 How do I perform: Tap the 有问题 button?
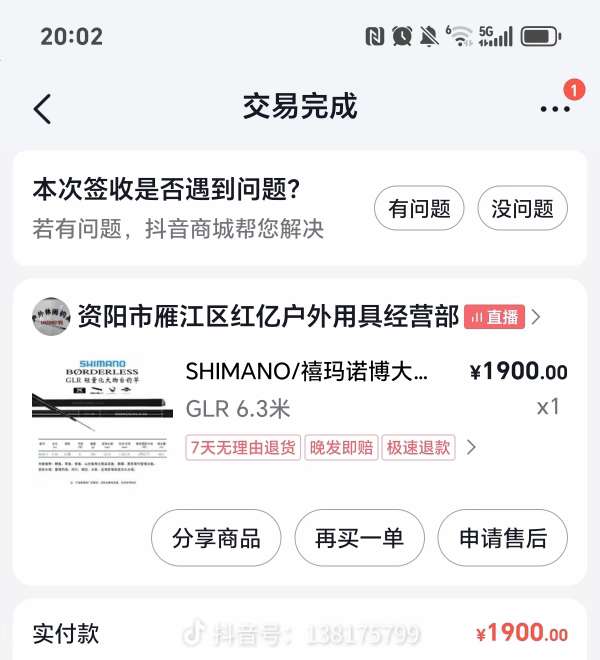(x=419, y=209)
